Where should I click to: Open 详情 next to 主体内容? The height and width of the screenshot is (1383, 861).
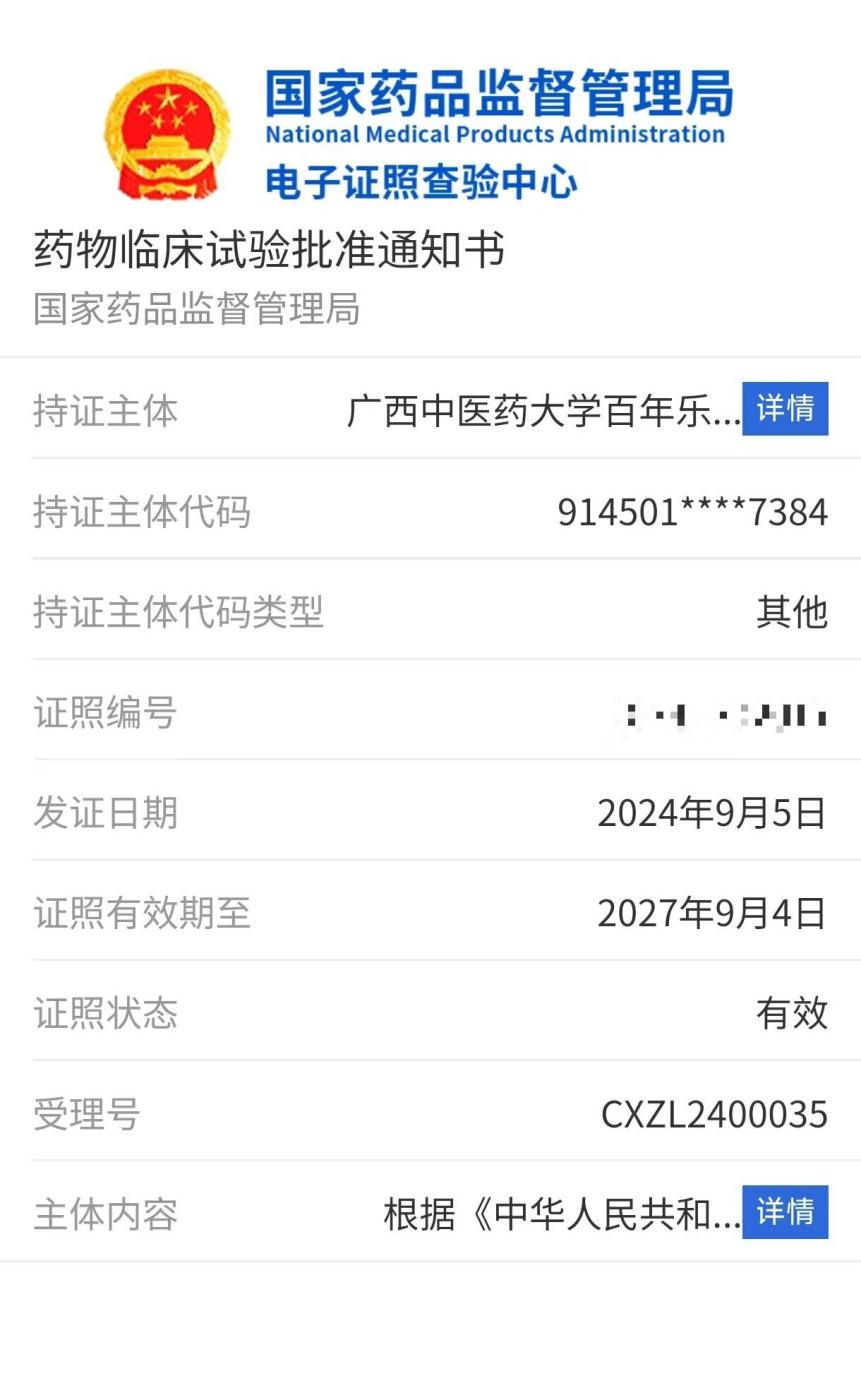click(786, 1212)
